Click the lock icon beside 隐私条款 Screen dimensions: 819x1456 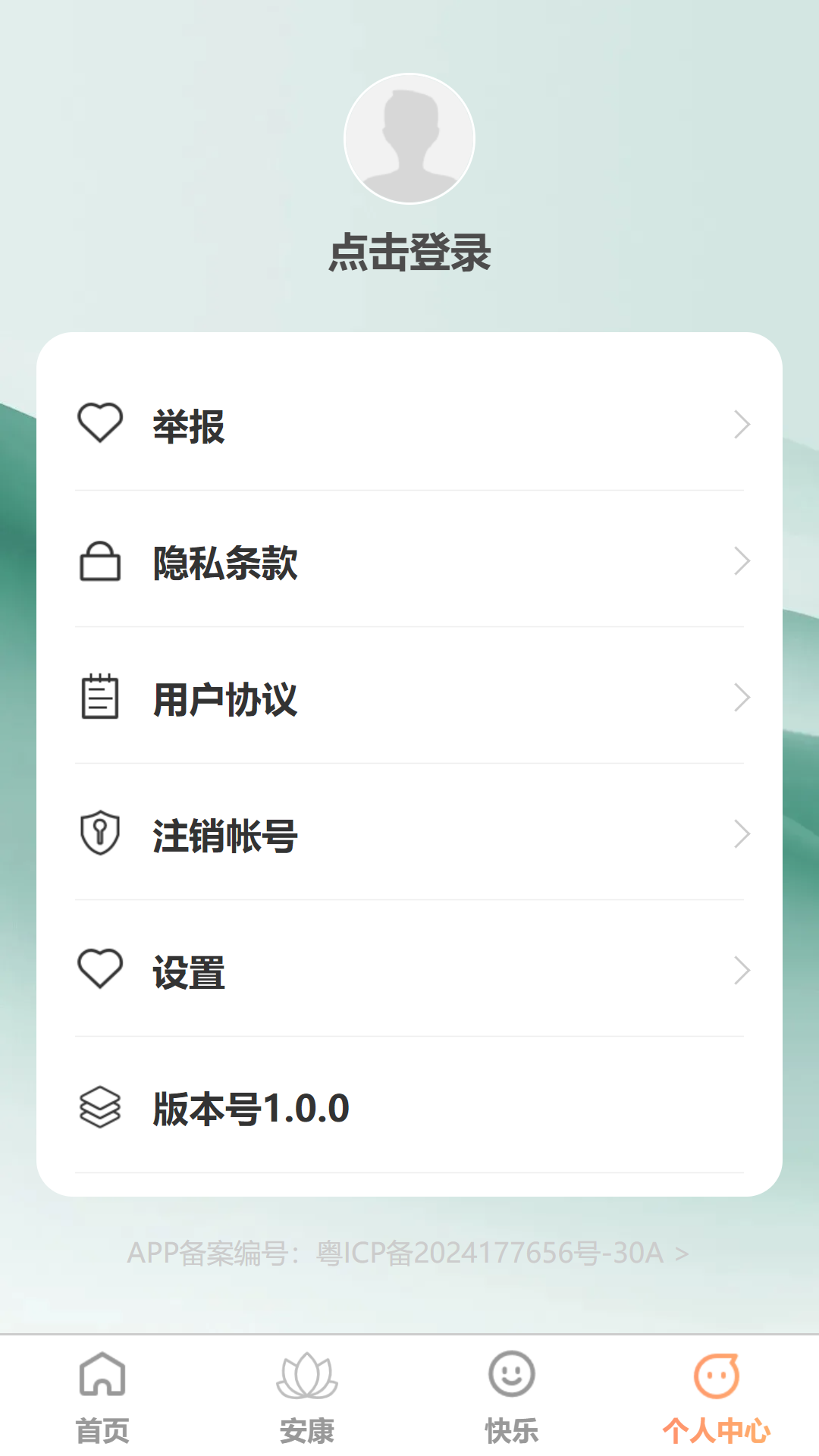coord(99,563)
